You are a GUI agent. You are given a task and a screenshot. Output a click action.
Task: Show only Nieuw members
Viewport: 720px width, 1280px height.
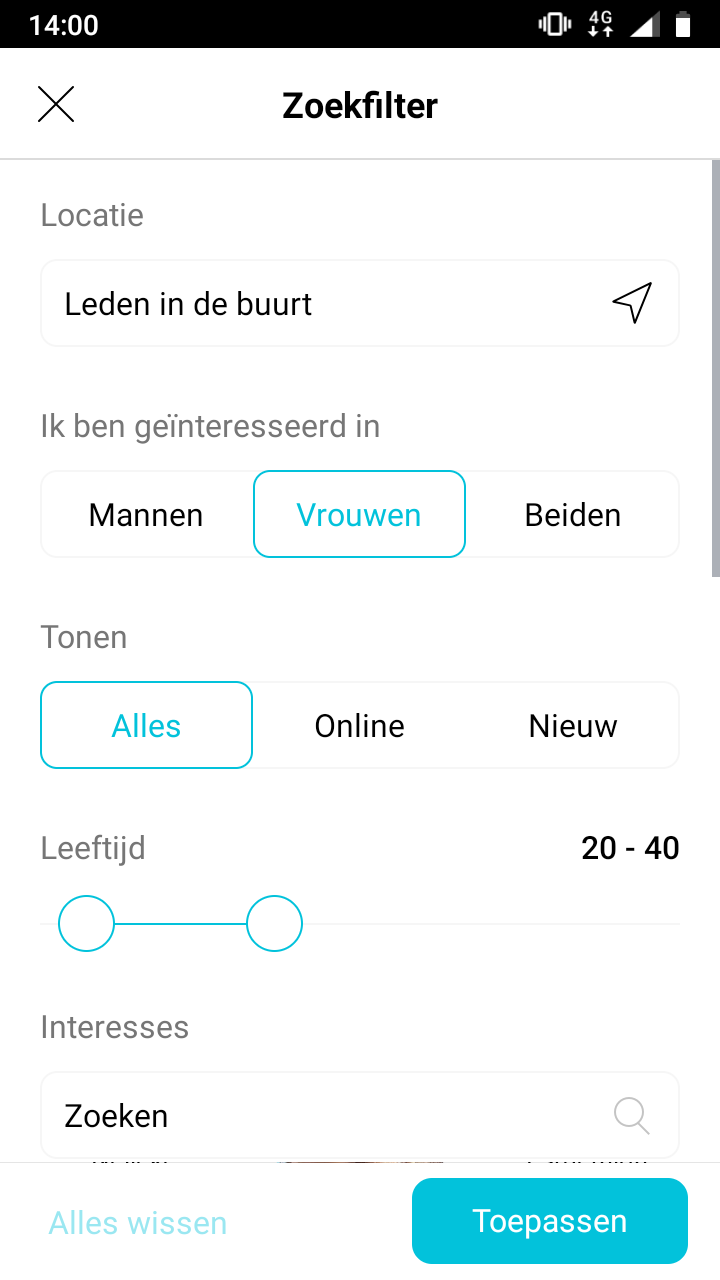pyautogui.click(x=572, y=725)
